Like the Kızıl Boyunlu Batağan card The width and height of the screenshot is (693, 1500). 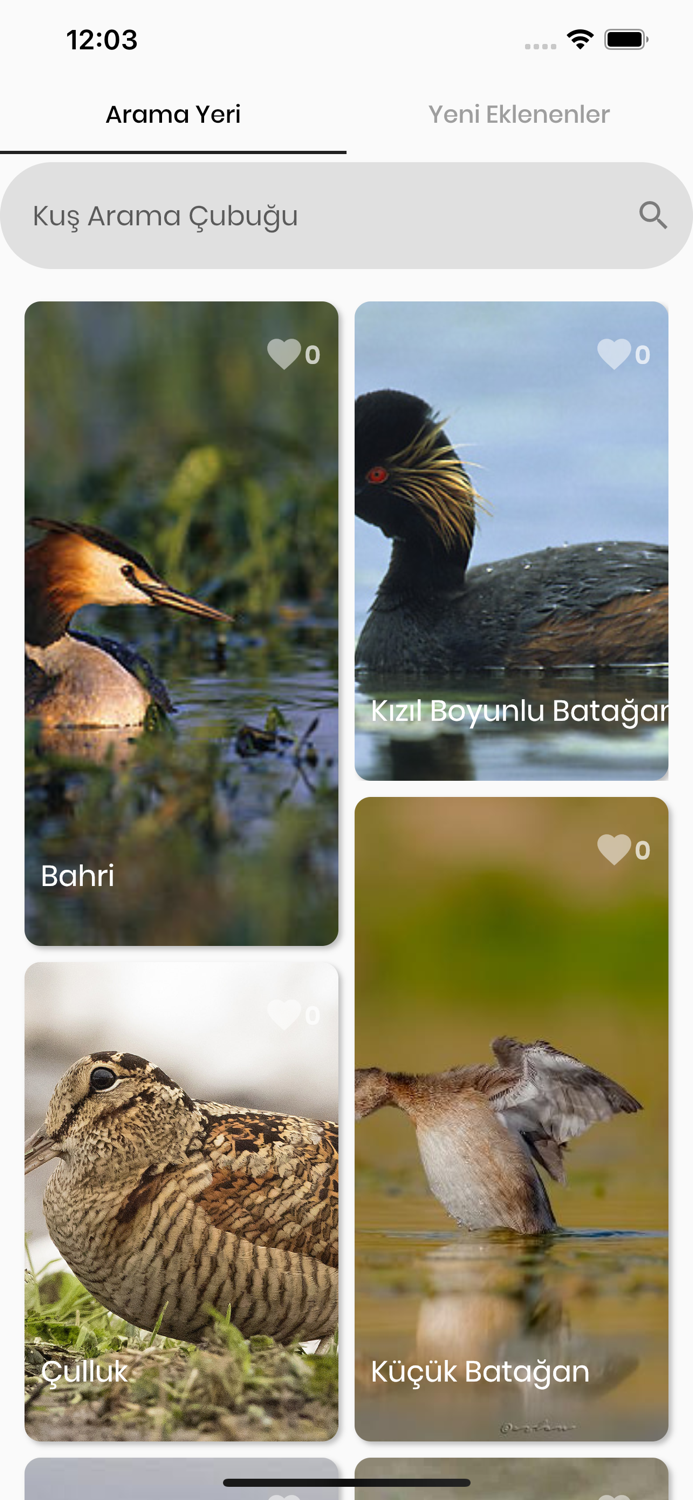point(614,354)
